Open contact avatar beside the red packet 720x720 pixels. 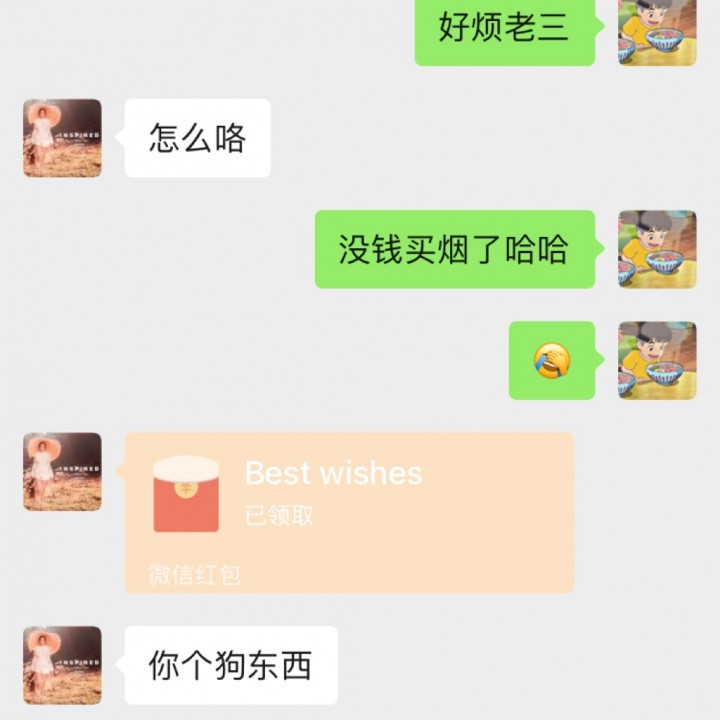pos(62,472)
